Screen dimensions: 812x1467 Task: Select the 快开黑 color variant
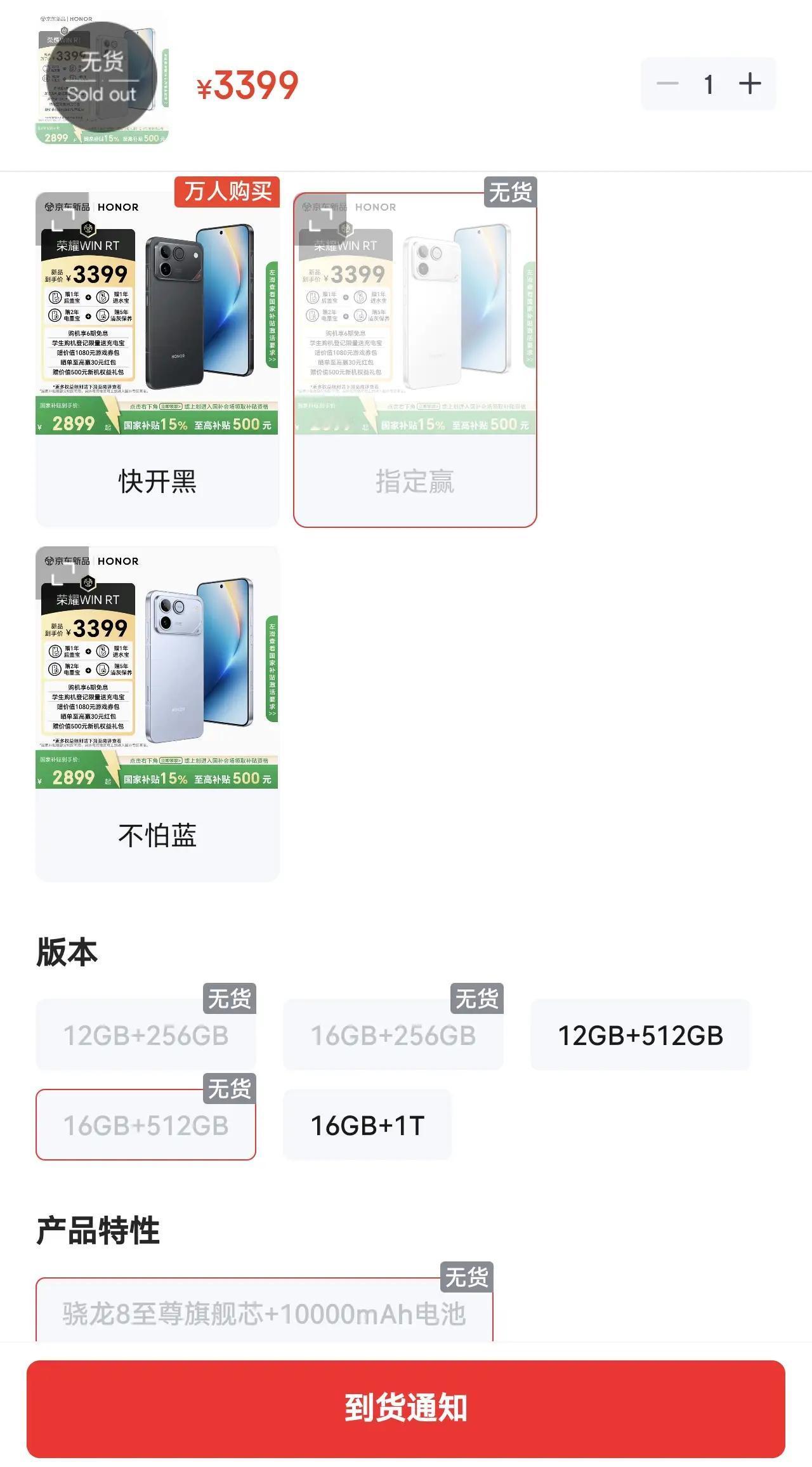[157, 355]
